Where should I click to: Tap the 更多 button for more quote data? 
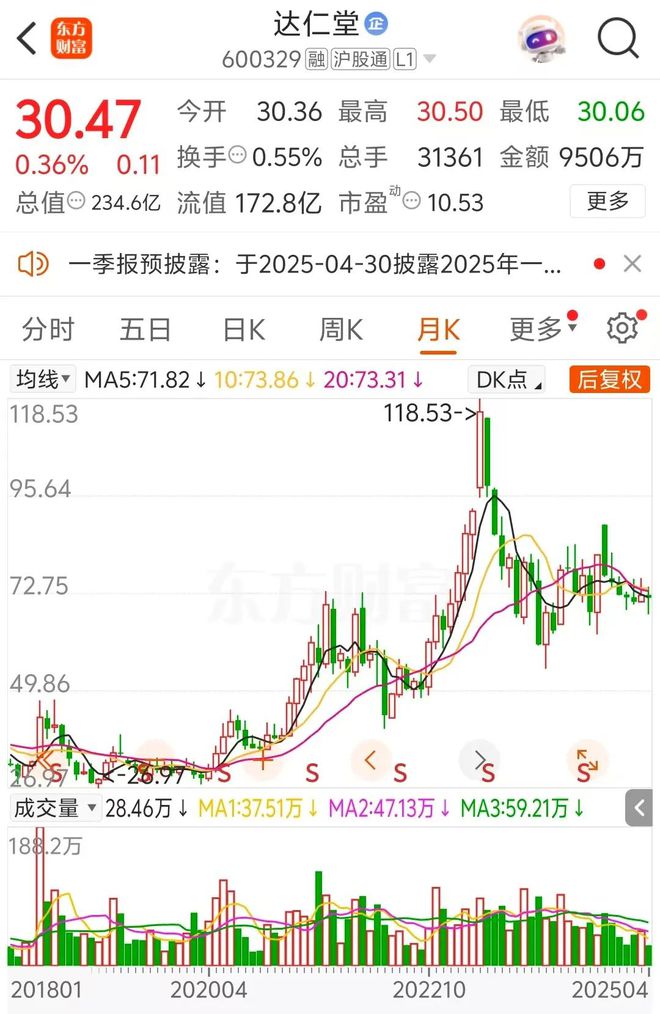click(607, 202)
